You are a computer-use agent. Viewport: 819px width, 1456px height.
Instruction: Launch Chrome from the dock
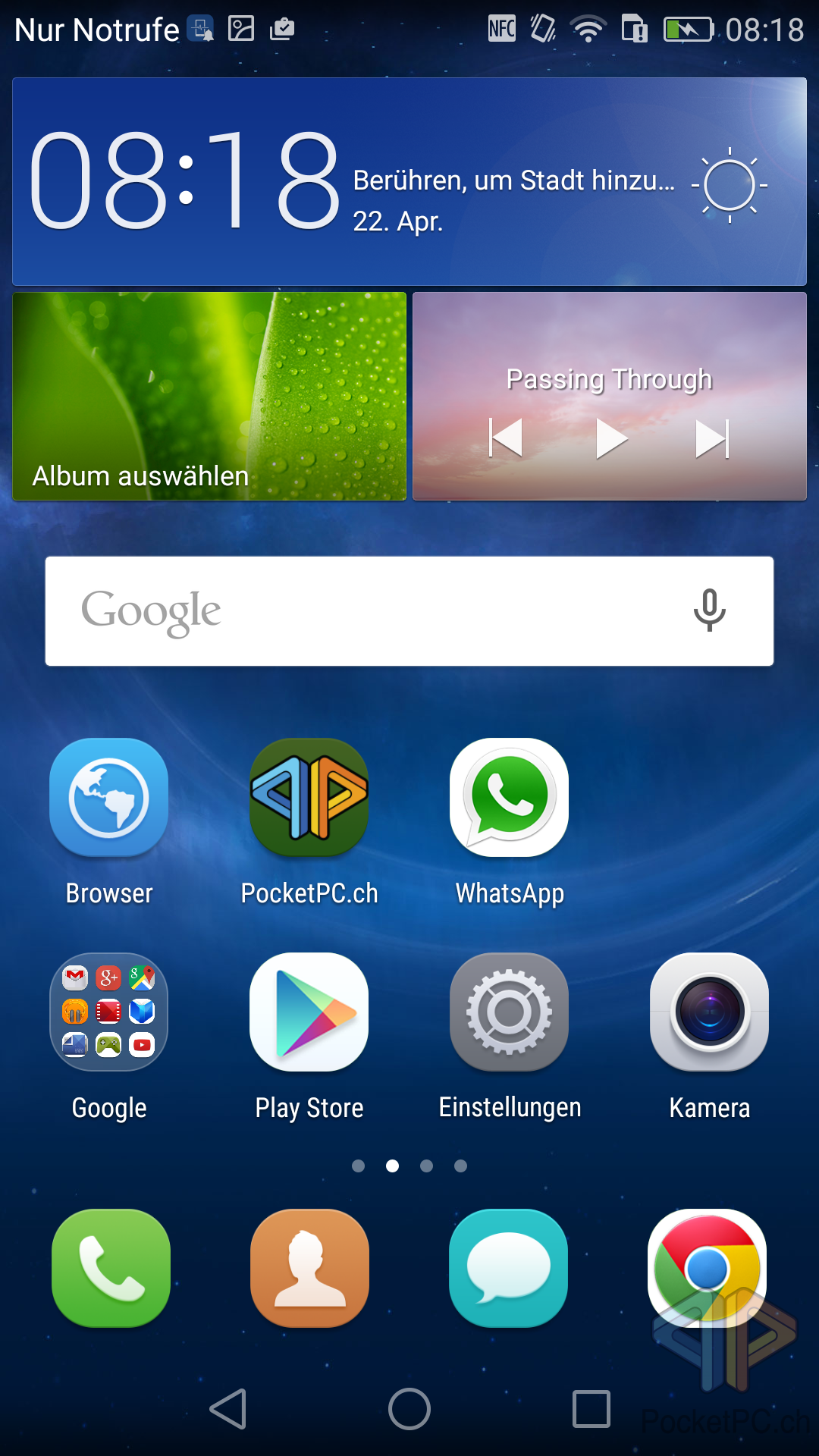[708, 1269]
